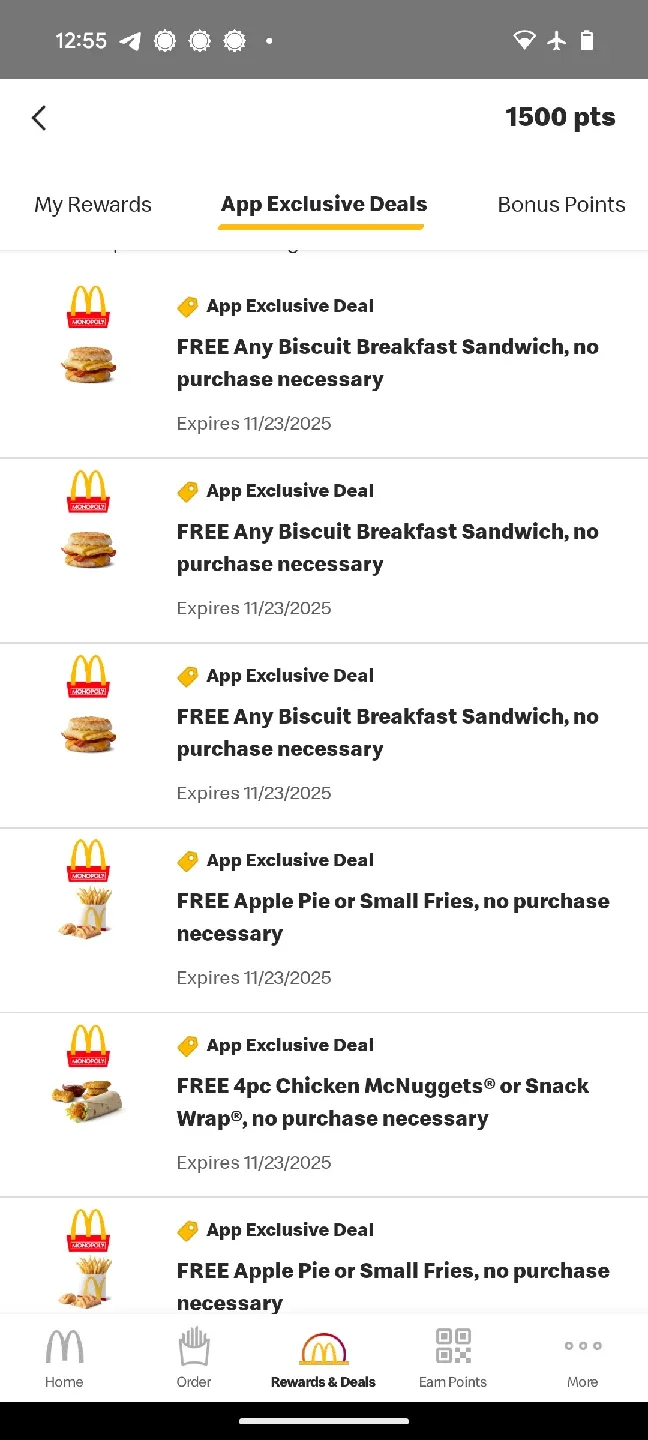Switch to the Bonus Points tab
This screenshot has width=648, height=1440.
[561, 205]
